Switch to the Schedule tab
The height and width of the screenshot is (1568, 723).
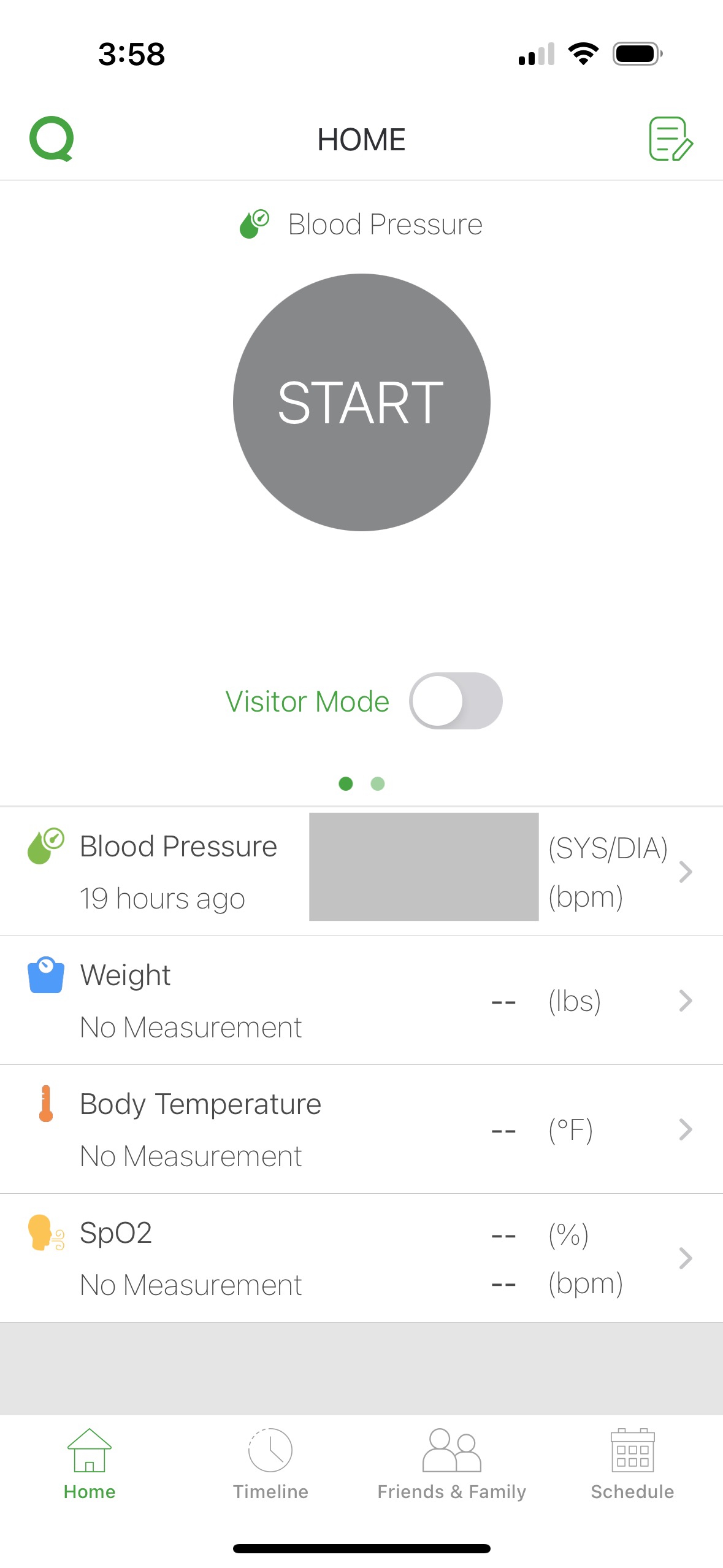pyautogui.click(x=632, y=1464)
